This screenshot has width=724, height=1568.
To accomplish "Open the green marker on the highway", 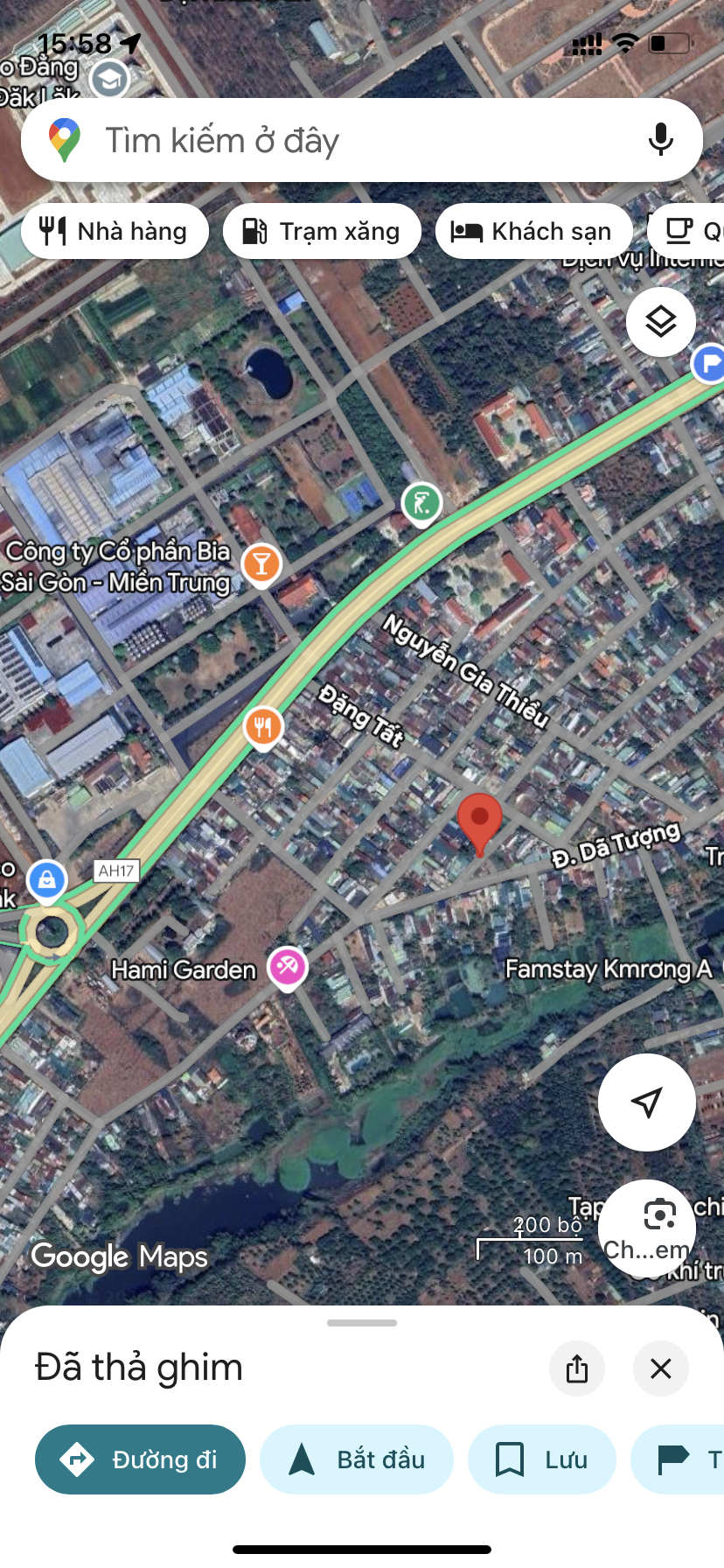I will coord(421,503).
